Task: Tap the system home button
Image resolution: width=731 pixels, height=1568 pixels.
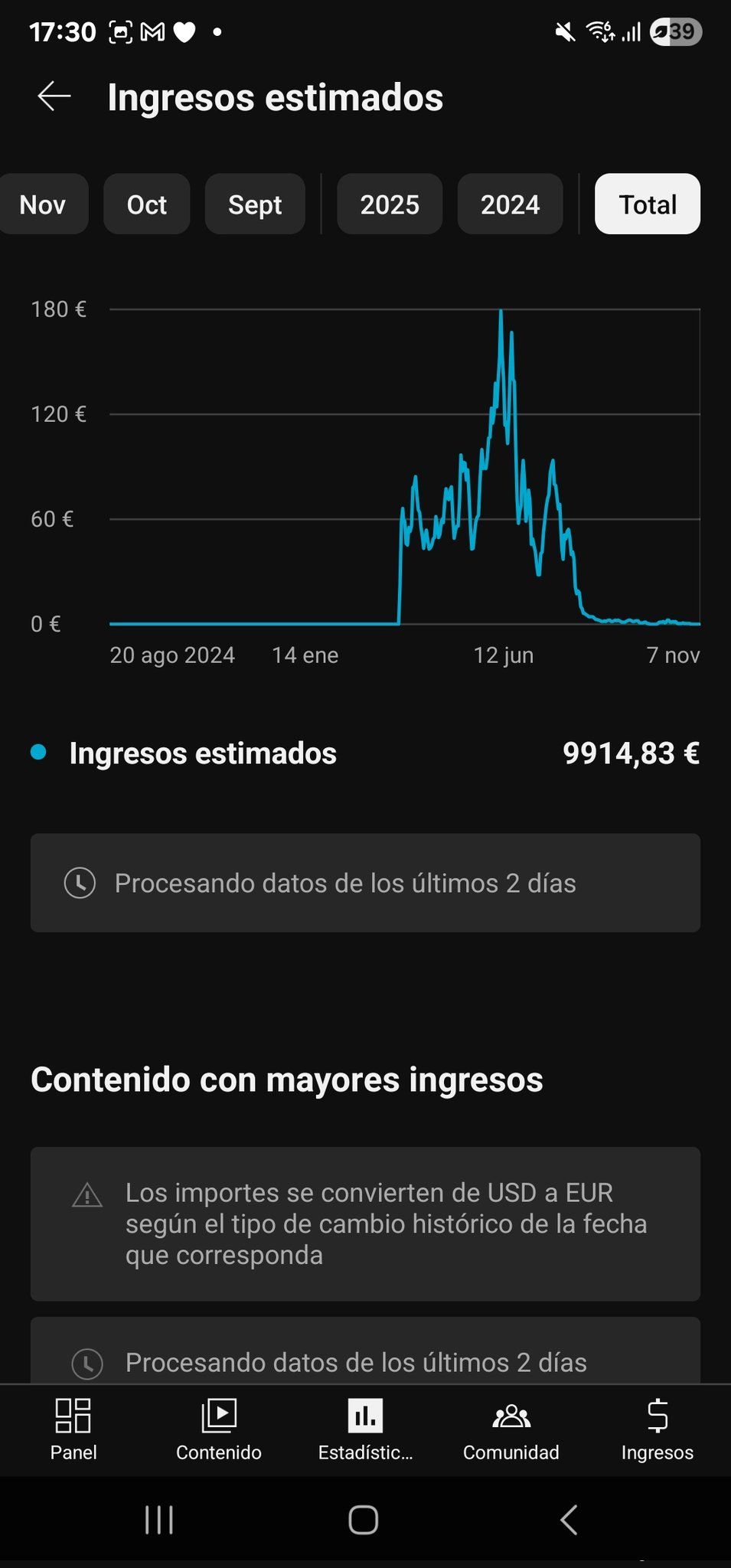Action: tap(364, 1520)
